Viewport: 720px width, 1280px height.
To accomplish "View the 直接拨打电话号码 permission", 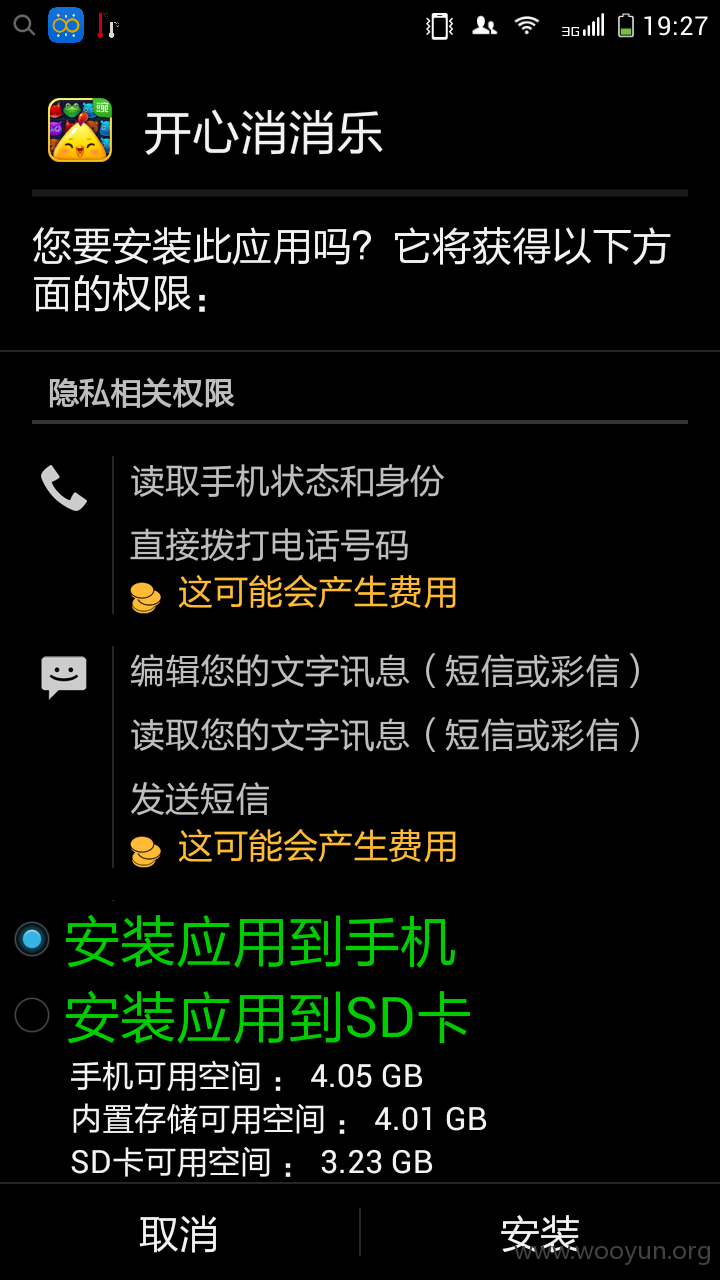I will pyautogui.click(x=270, y=546).
